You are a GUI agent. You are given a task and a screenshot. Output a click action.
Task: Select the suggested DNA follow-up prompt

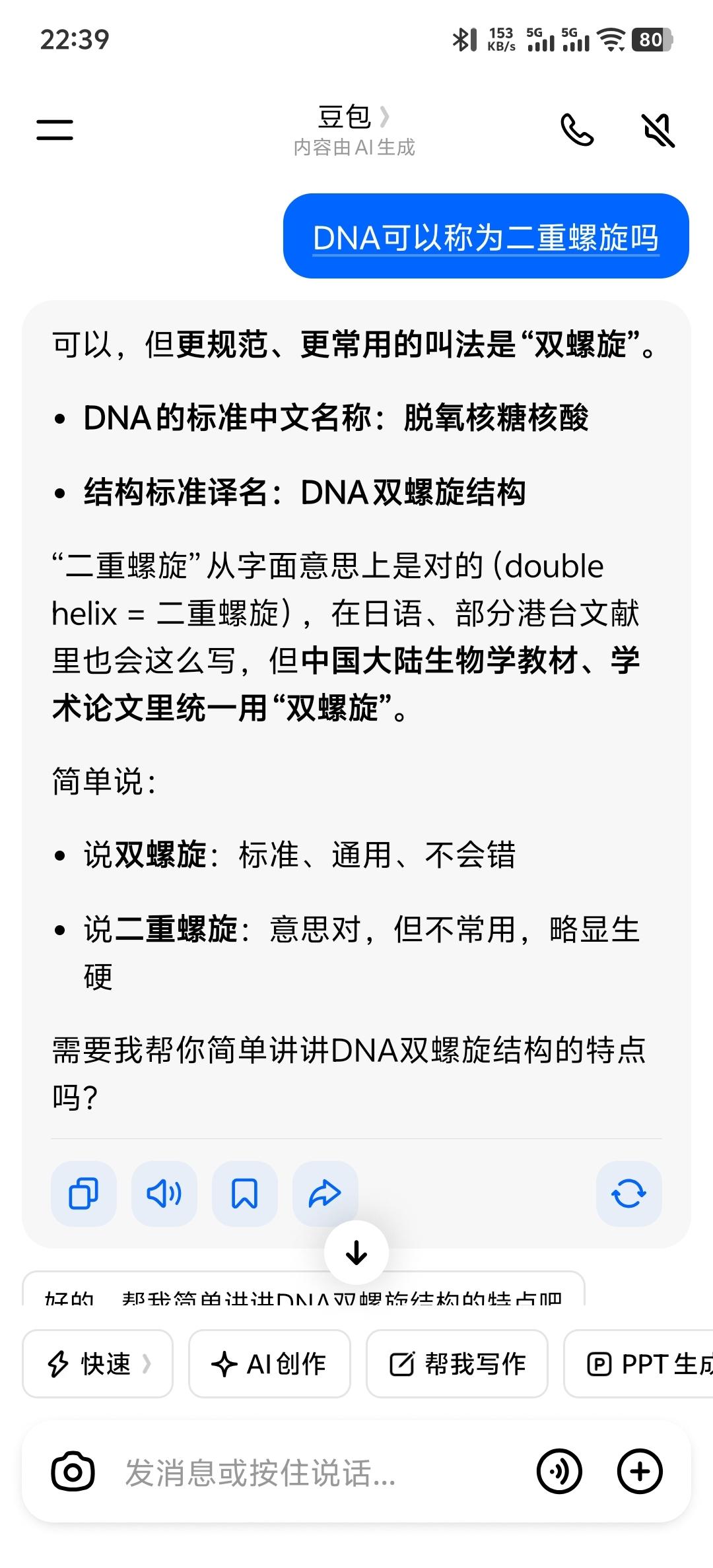pos(304,1293)
